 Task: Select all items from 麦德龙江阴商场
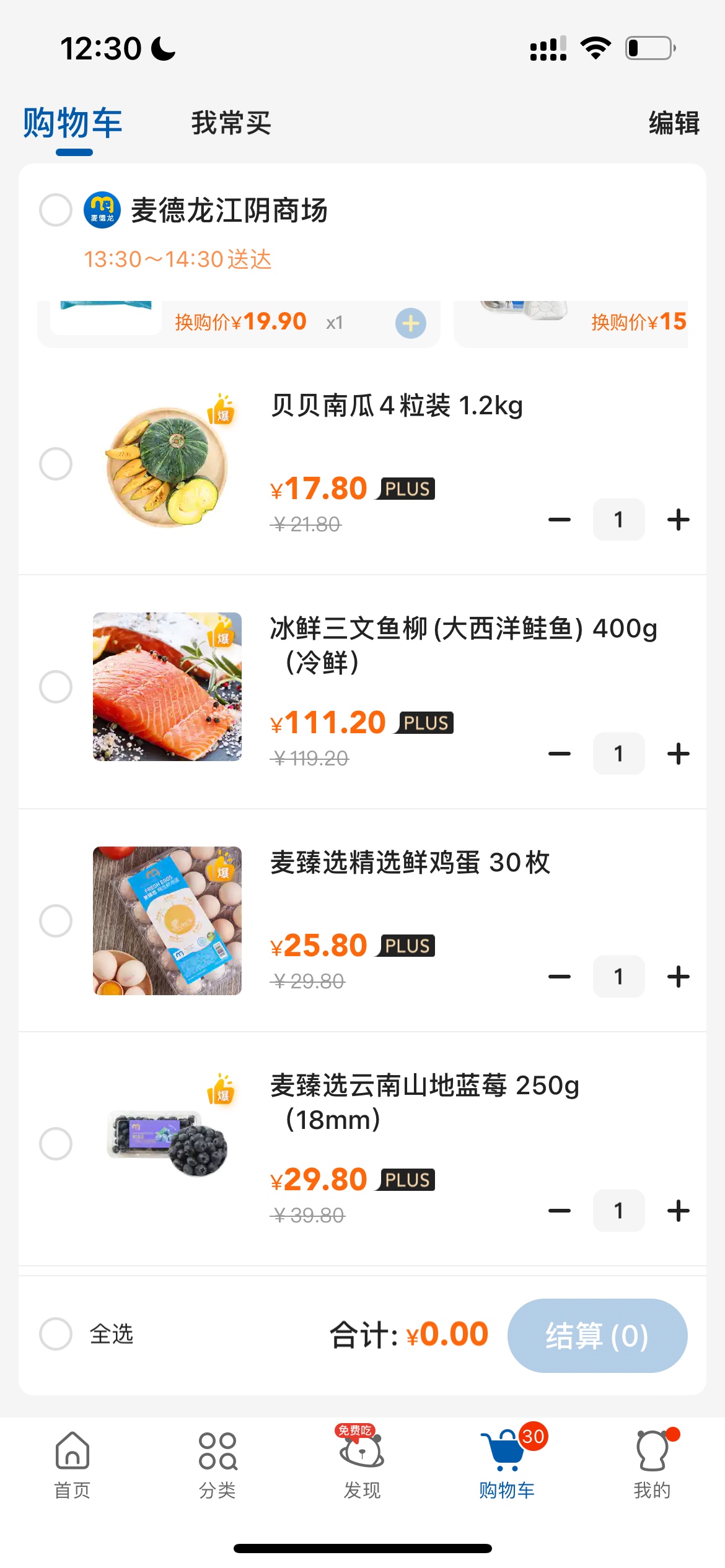click(x=56, y=210)
